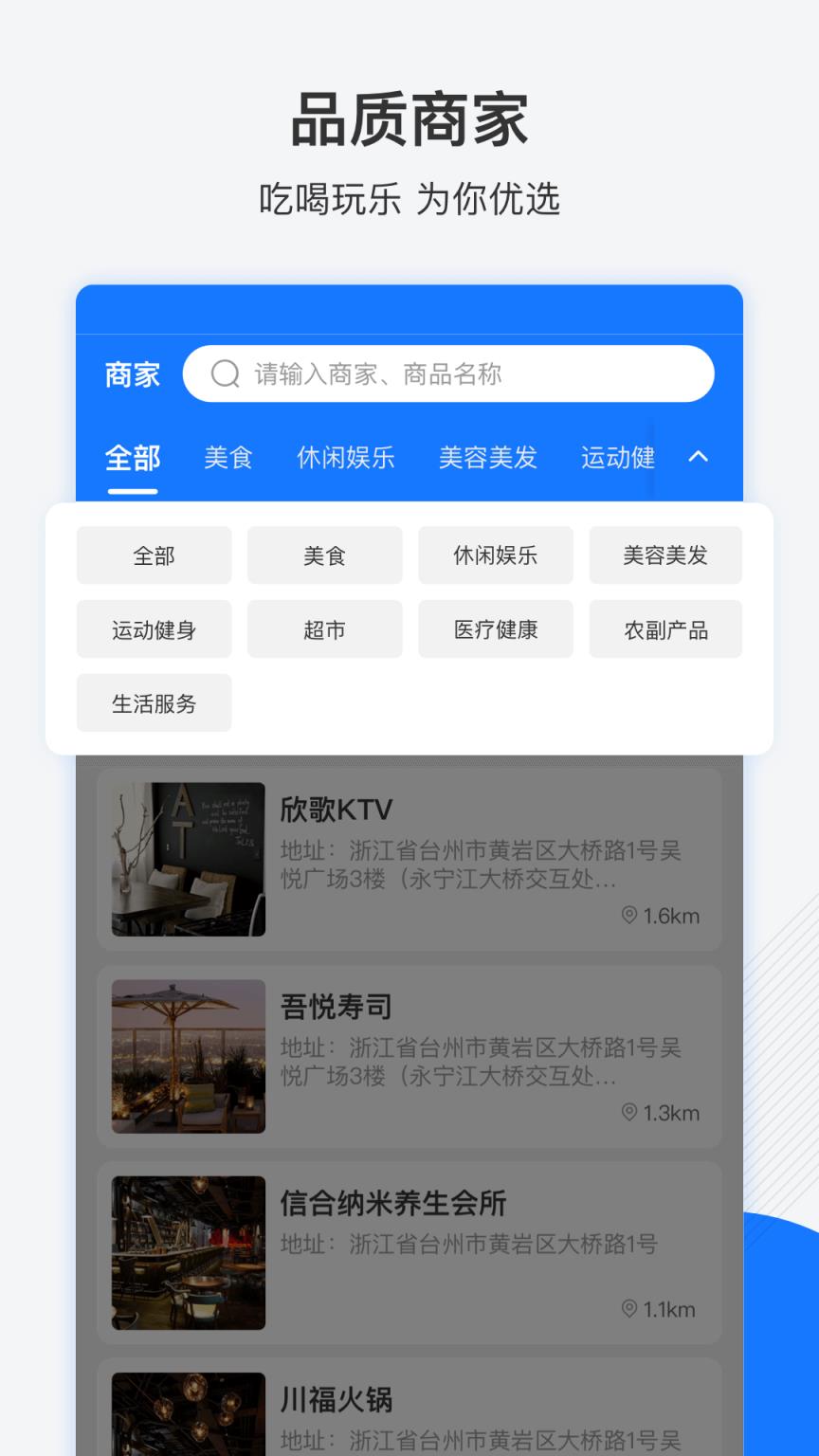Open the 信合纳米养生会所 listing

pyautogui.click(x=409, y=1252)
